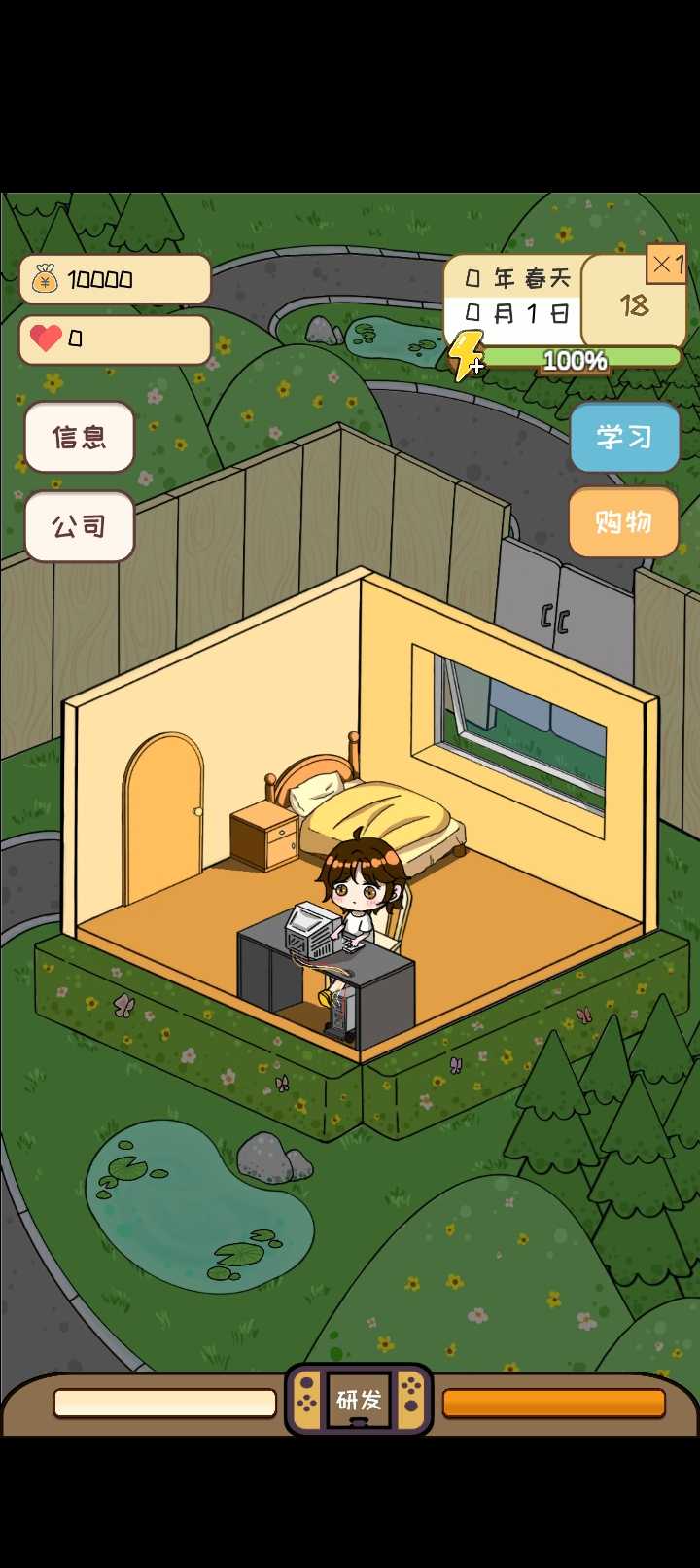Viewport: 700px width, 1568px height.
Task: Tap the lightning energy plus icon
Action: pos(467,355)
